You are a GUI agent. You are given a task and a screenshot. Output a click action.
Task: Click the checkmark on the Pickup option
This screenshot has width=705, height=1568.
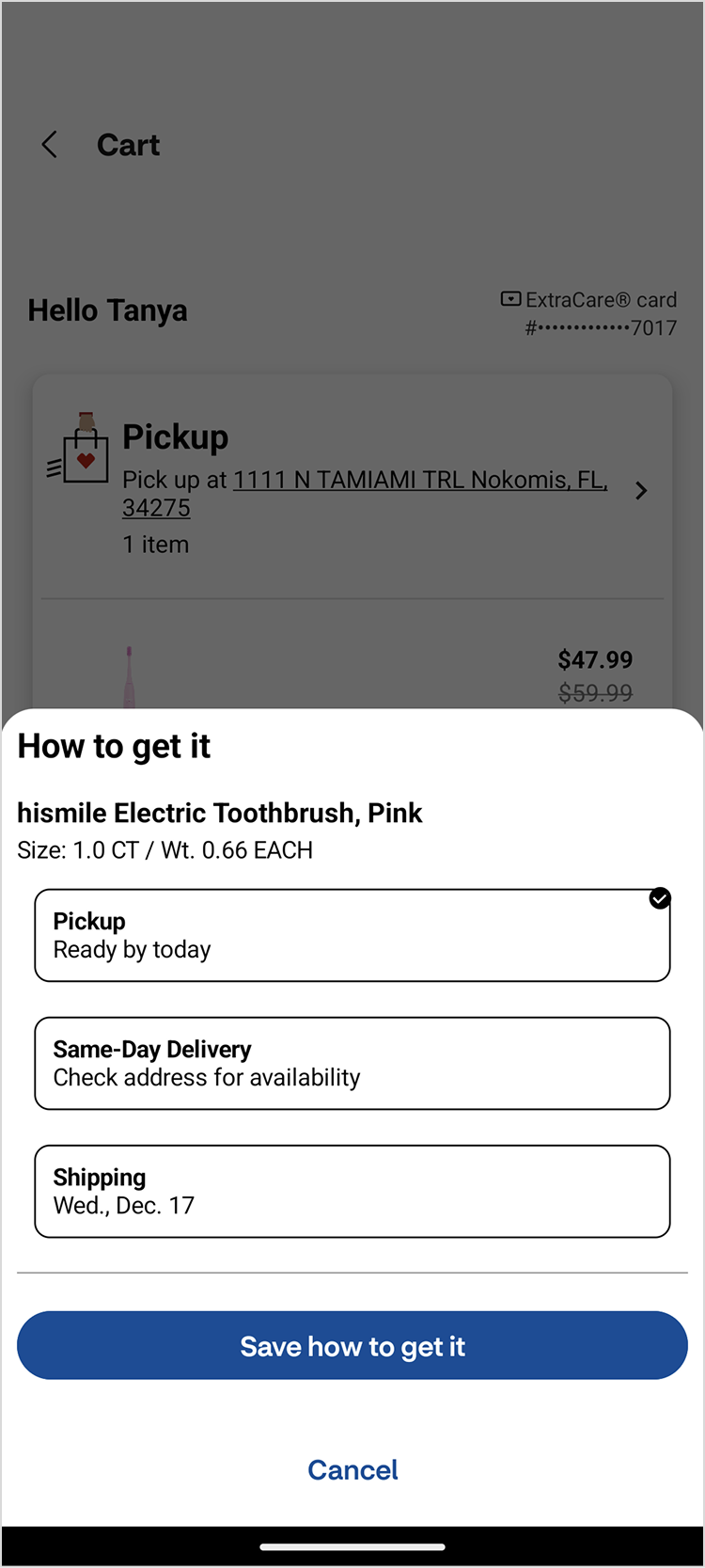660,899
